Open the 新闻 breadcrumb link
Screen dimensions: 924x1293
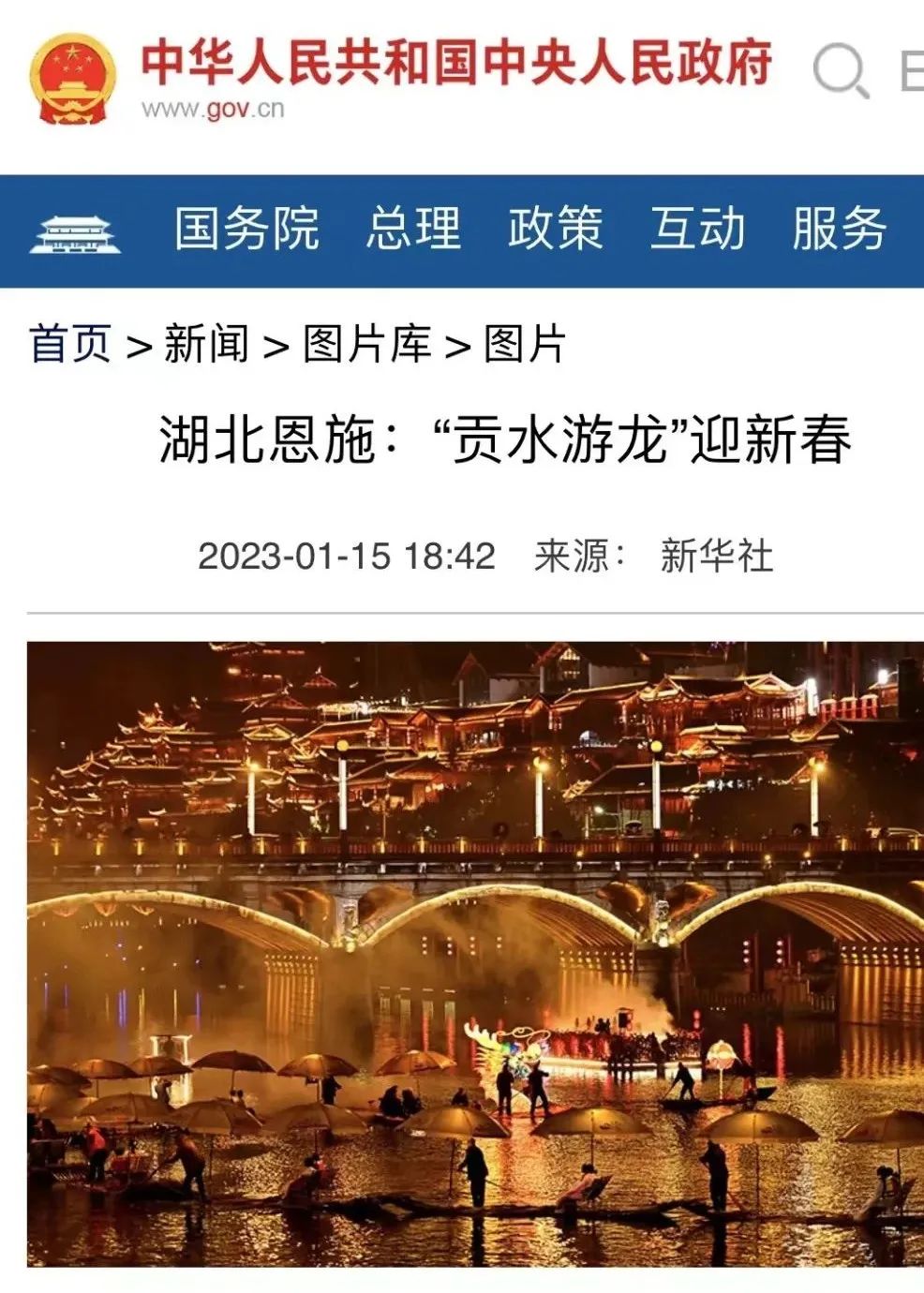(201, 343)
